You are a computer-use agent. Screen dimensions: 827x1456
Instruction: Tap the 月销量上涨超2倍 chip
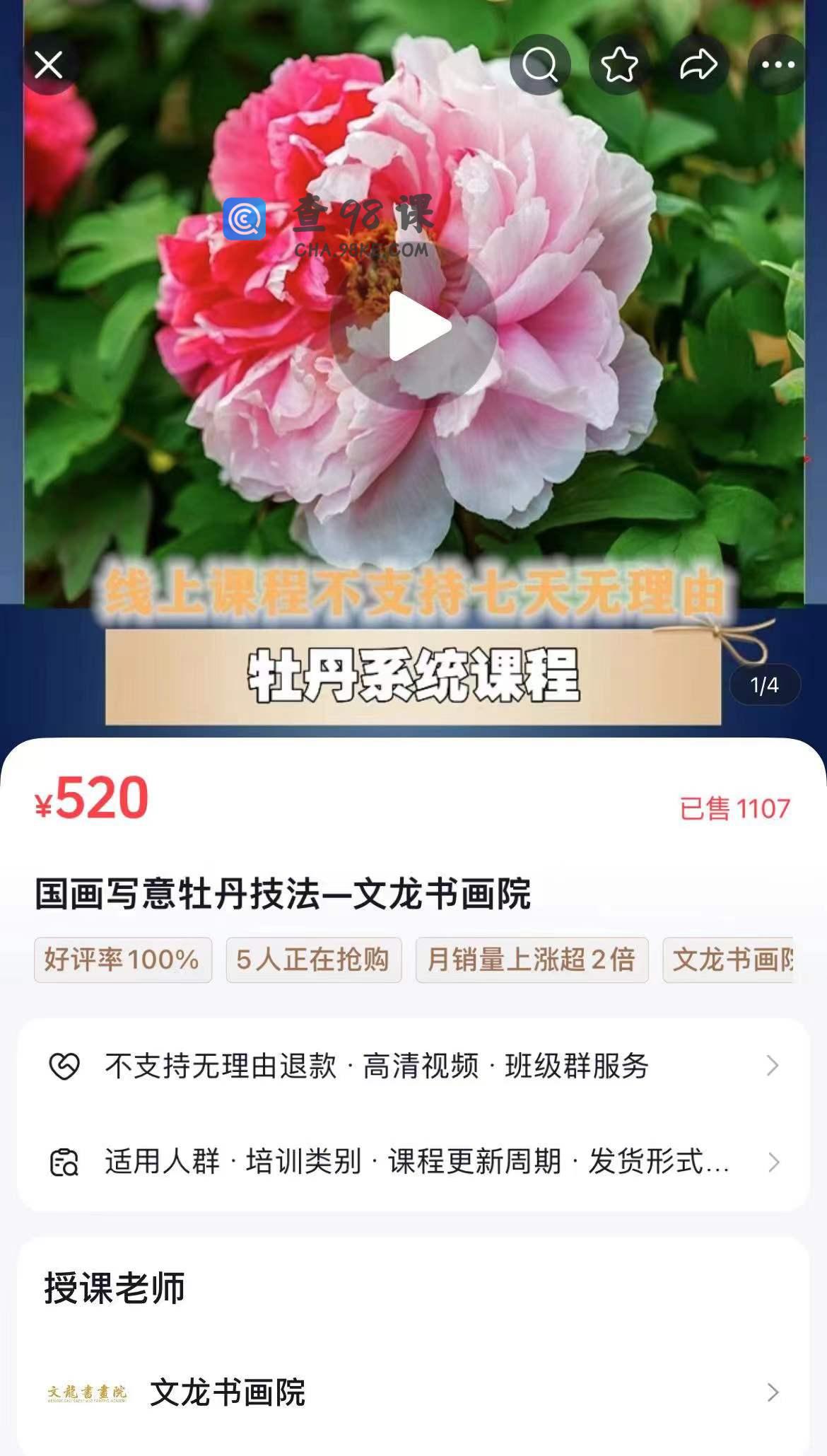tap(532, 960)
